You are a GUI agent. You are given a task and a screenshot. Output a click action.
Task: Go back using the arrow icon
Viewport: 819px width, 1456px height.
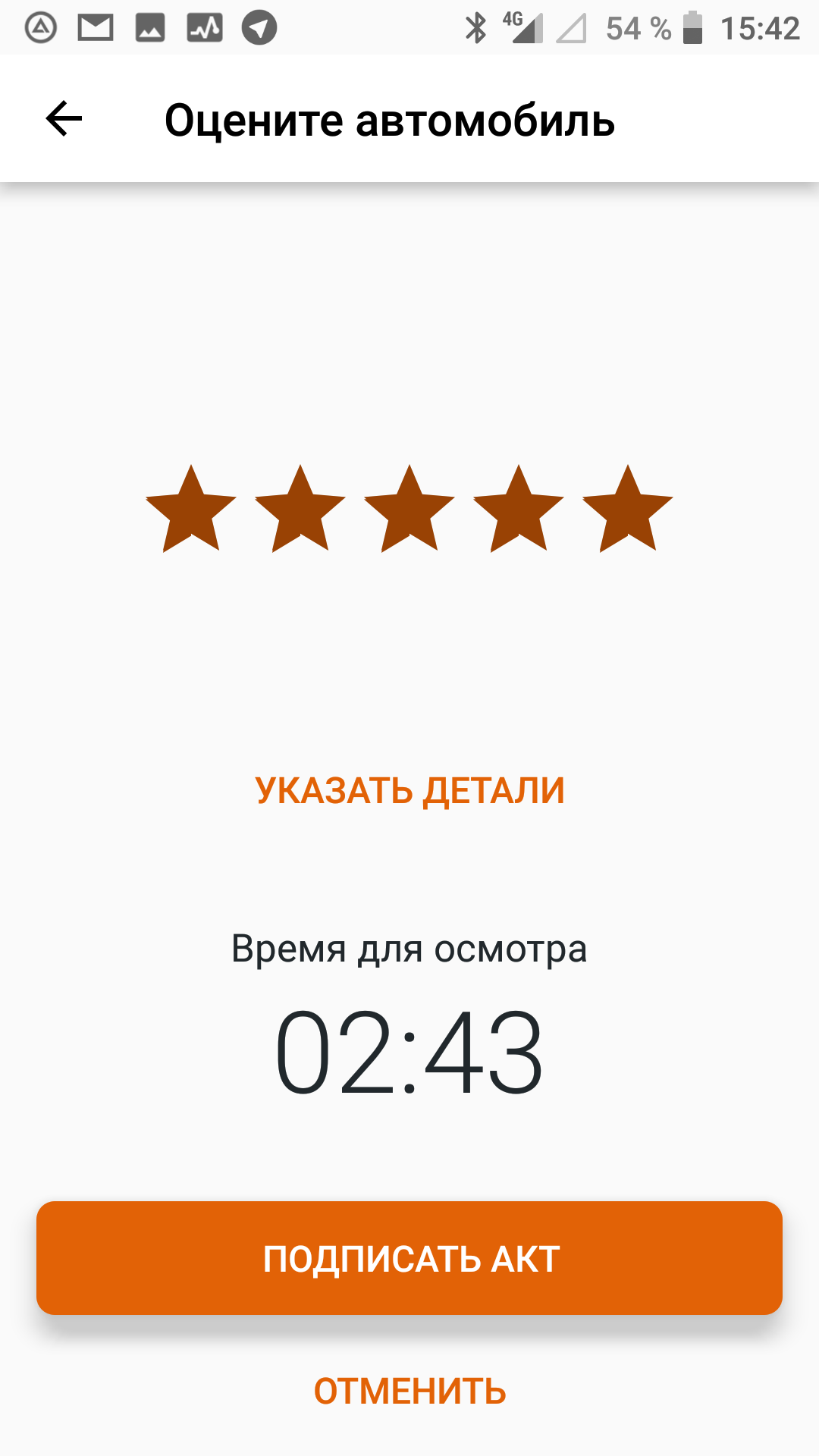click(64, 119)
